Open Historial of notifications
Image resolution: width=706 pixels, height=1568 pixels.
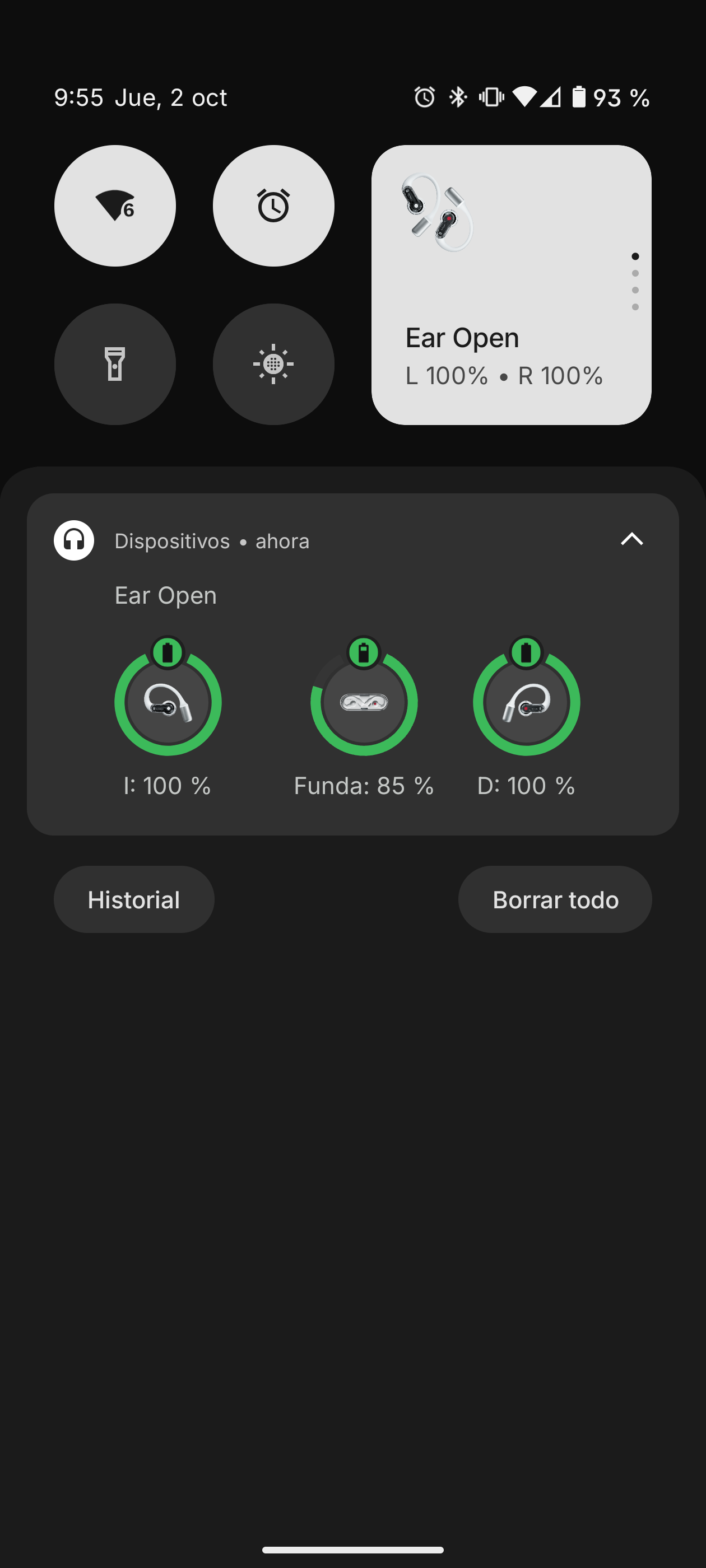tap(133, 900)
